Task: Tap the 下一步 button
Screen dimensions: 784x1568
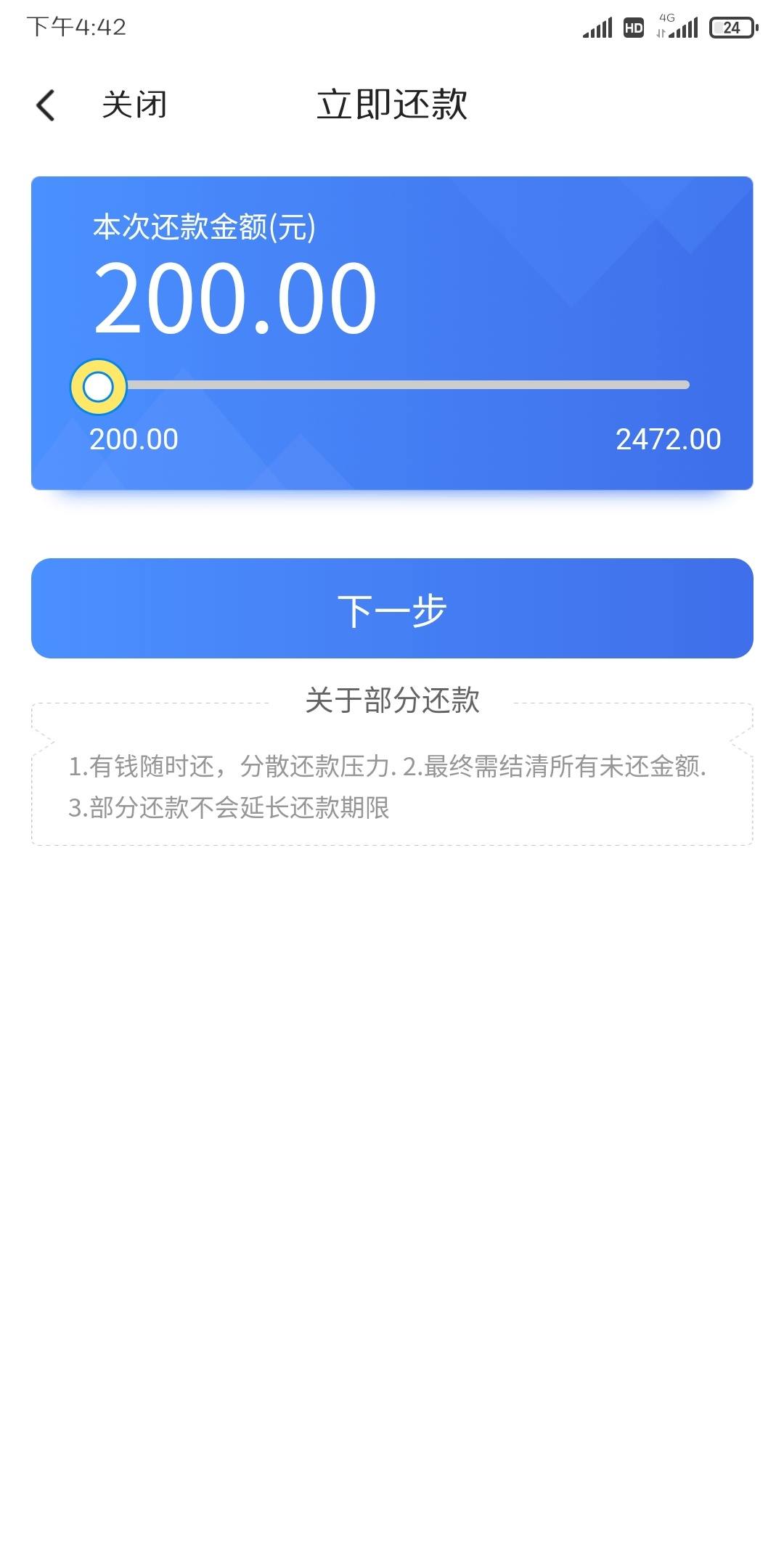Action: tap(392, 608)
